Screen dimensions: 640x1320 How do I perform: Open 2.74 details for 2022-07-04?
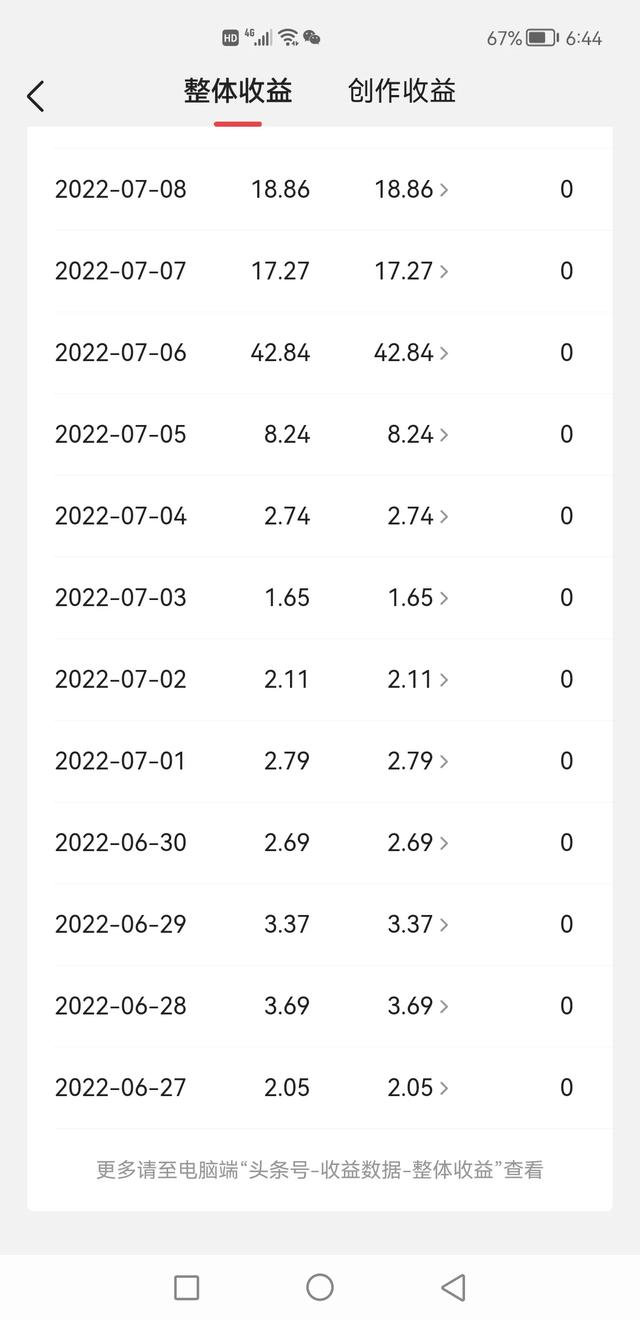418,516
